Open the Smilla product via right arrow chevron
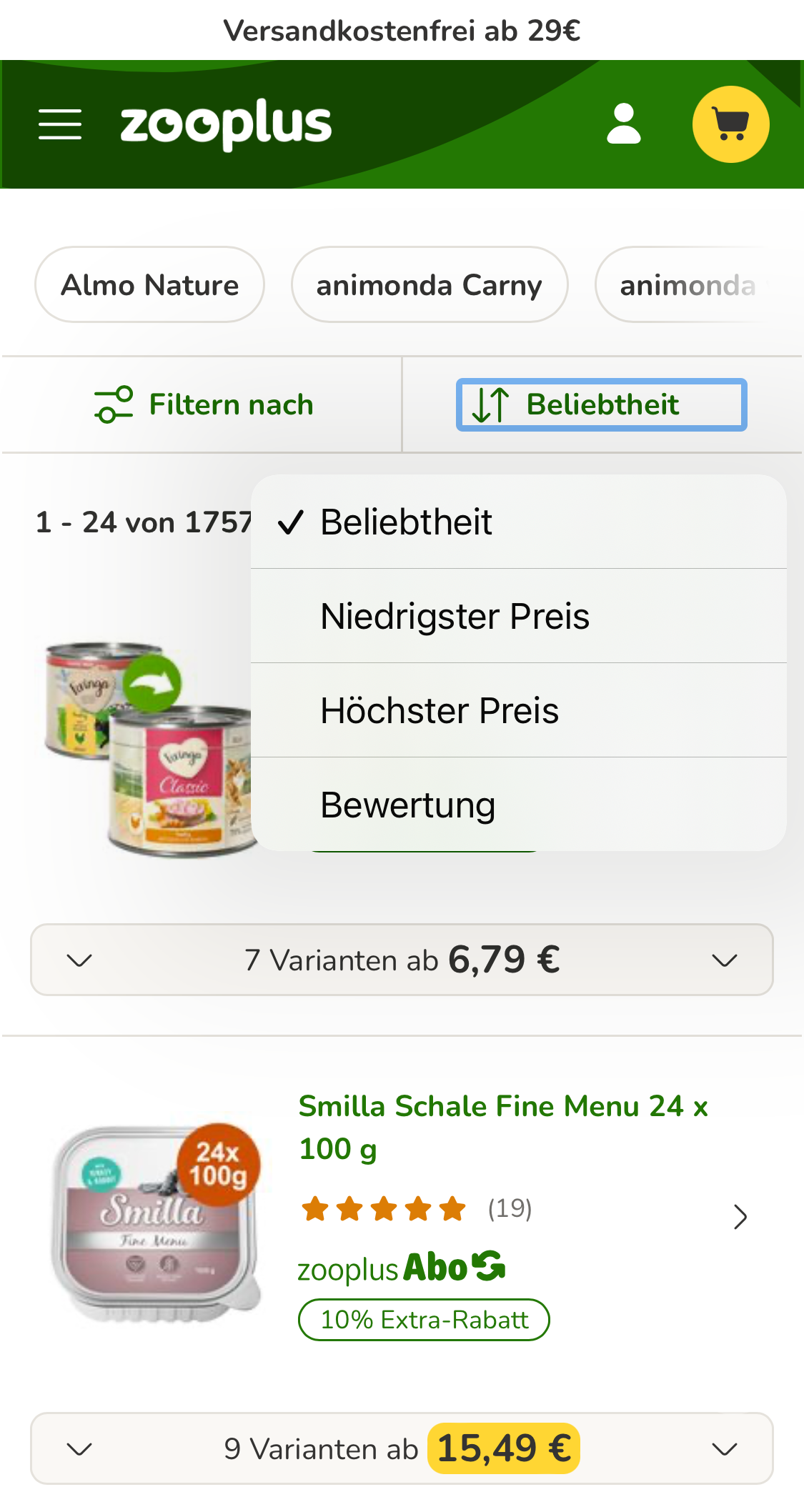The width and height of the screenshot is (804, 1512). (x=741, y=1215)
